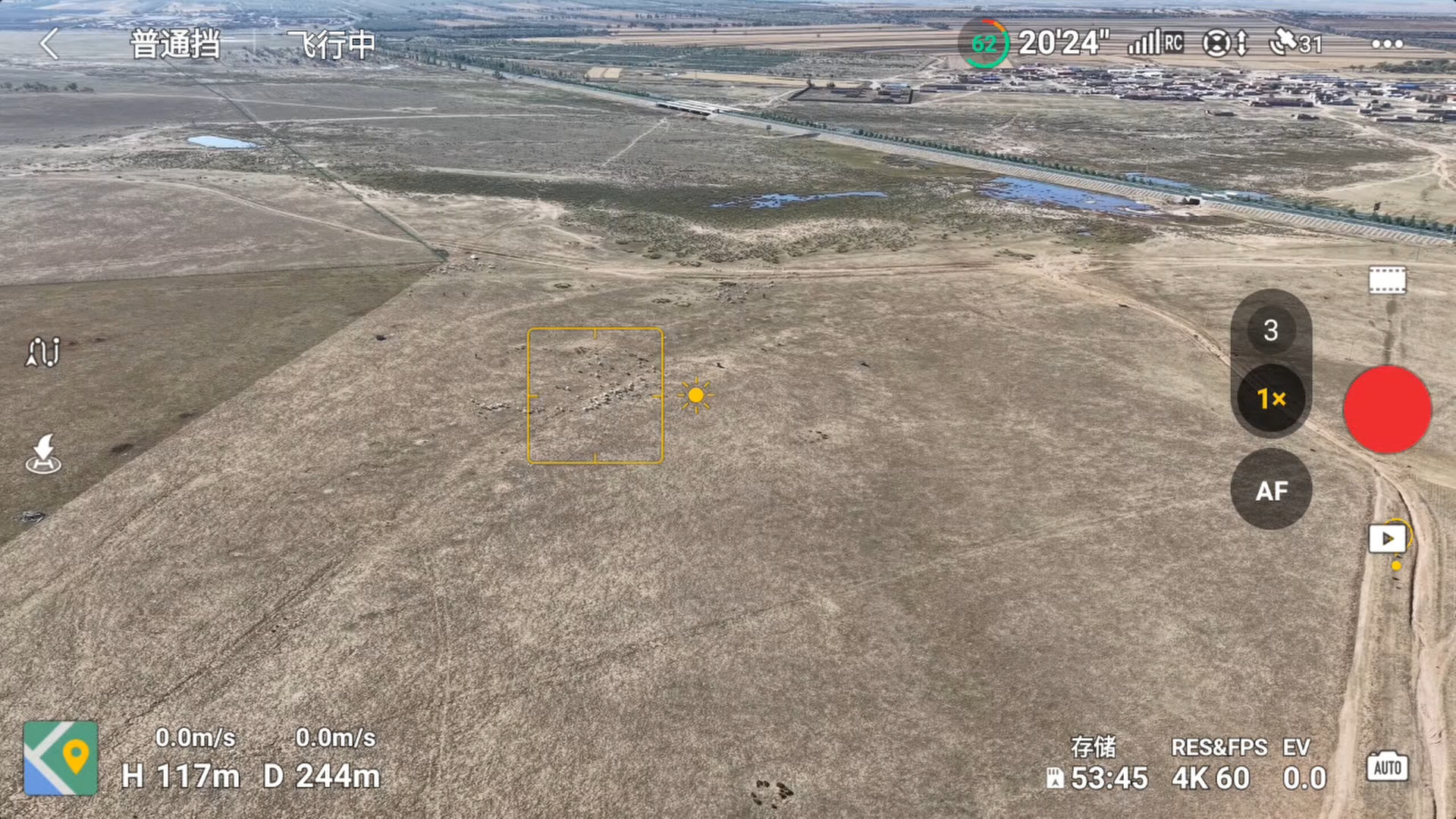
Task: Tap the return-to-home landing icon
Action: (43, 454)
